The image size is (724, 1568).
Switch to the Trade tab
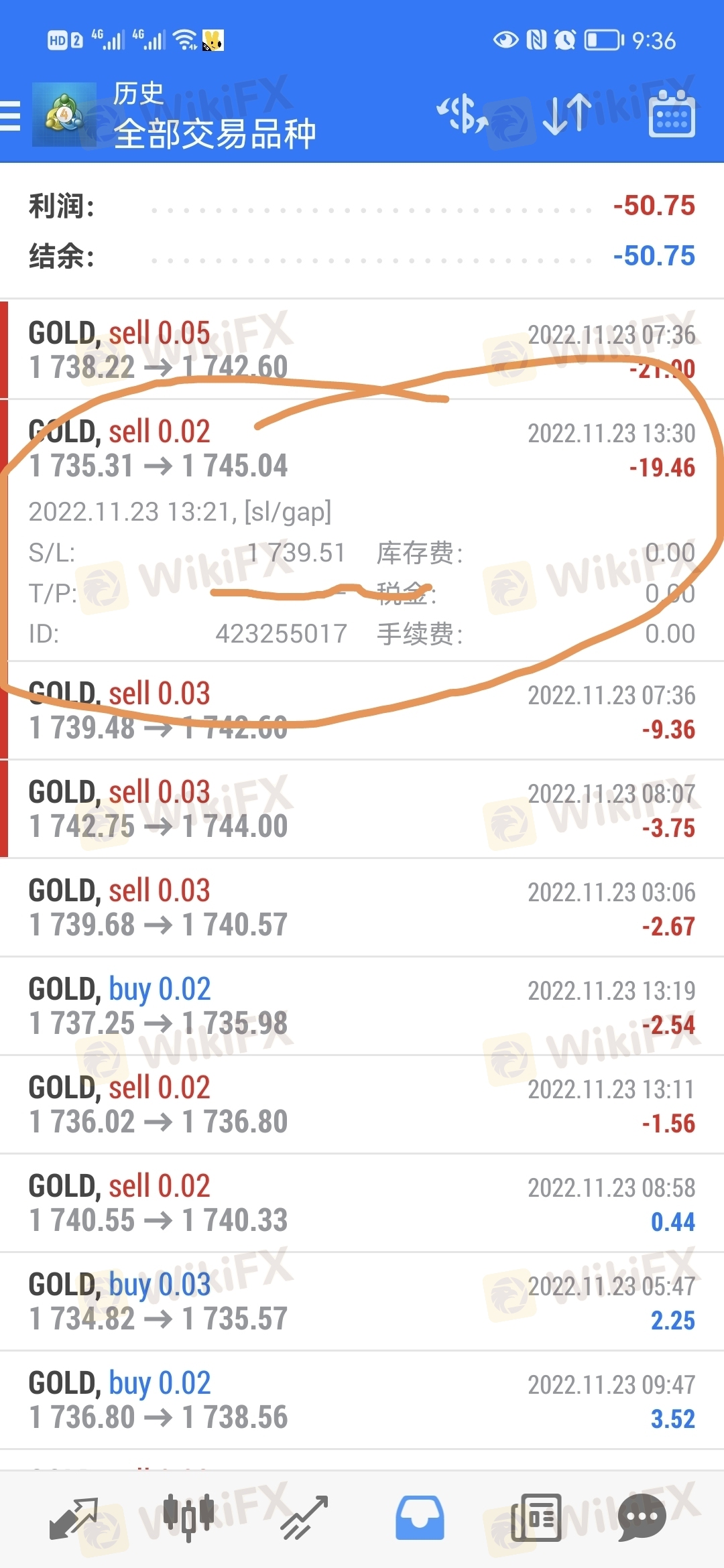tap(304, 1518)
